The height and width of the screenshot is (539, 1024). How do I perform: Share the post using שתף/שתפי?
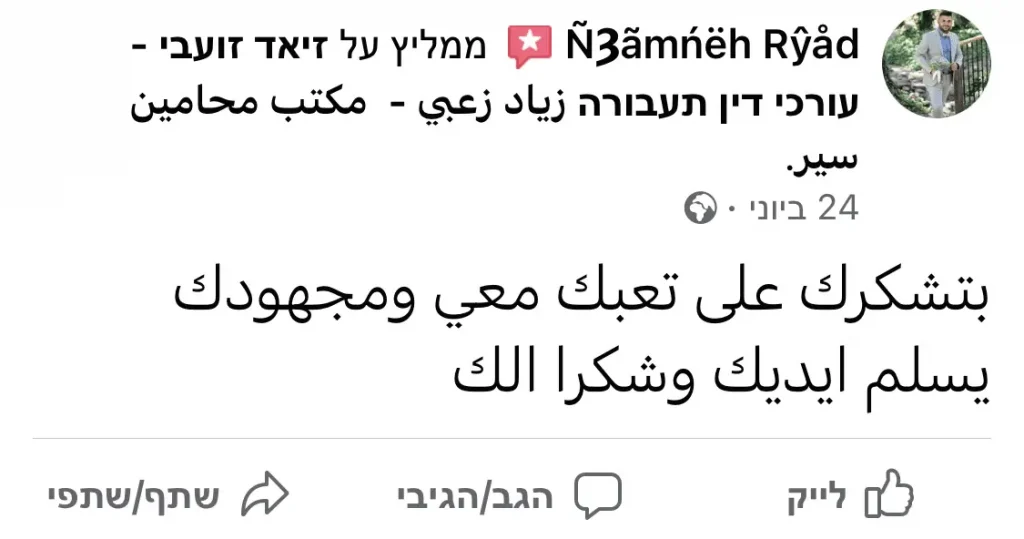(167, 496)
